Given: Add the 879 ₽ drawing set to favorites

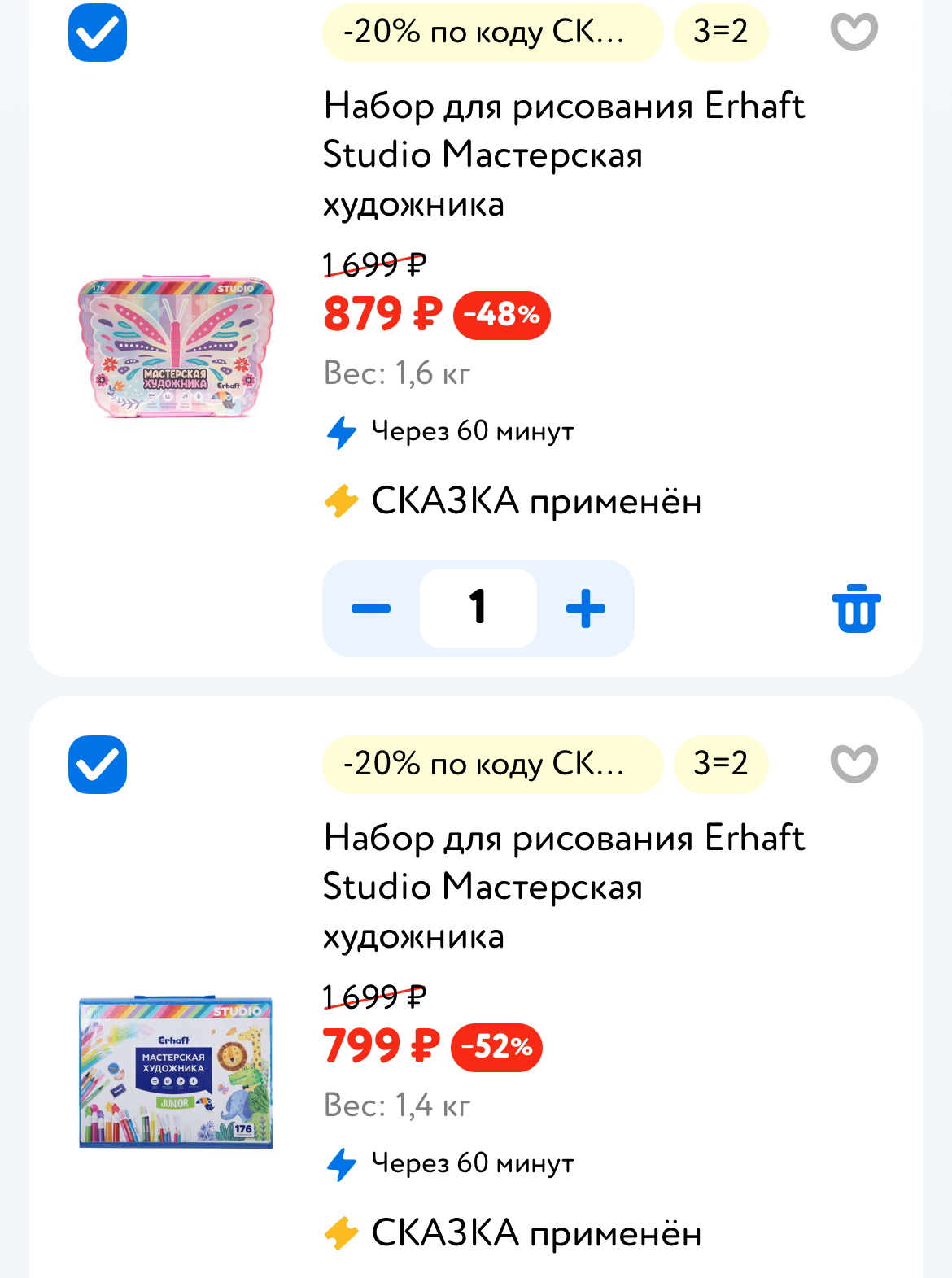Looking at the screenshot, I should click(x=854, y=33).
